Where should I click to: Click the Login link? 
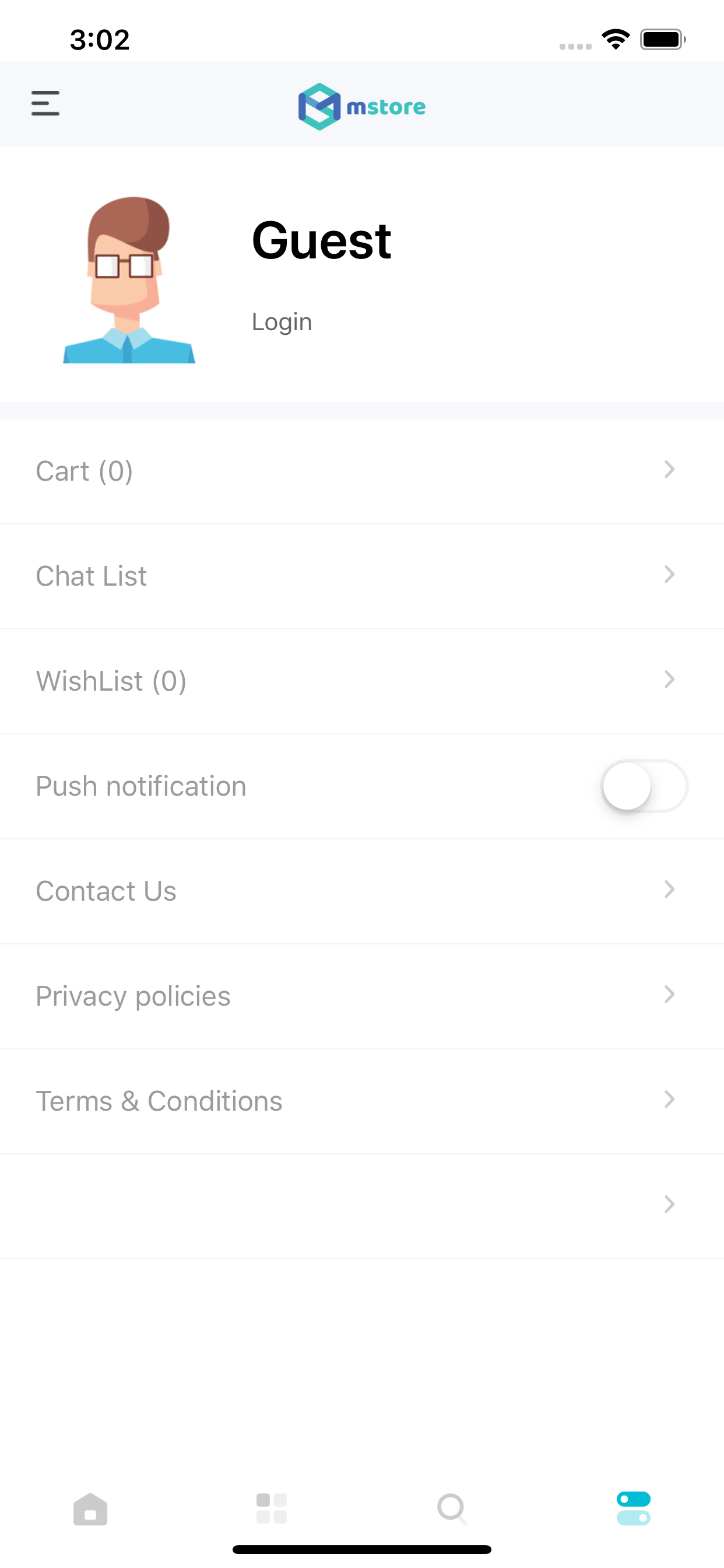(282, 321)
